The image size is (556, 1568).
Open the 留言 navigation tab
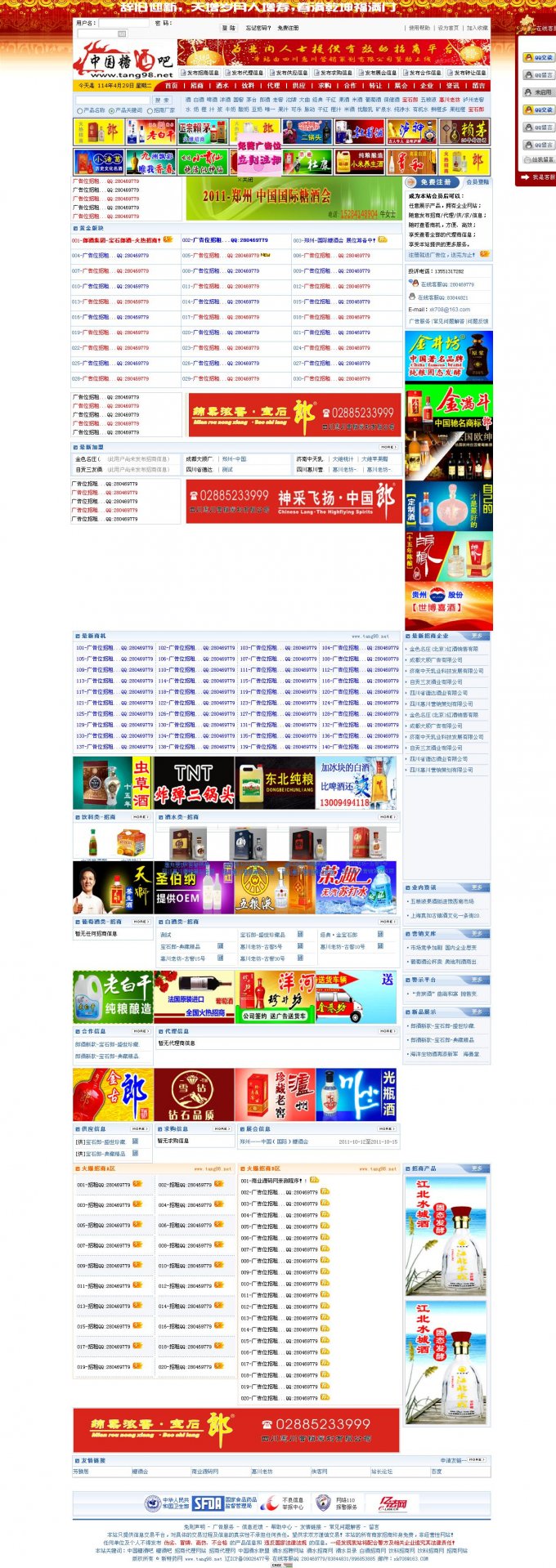[x=478, y=85]
